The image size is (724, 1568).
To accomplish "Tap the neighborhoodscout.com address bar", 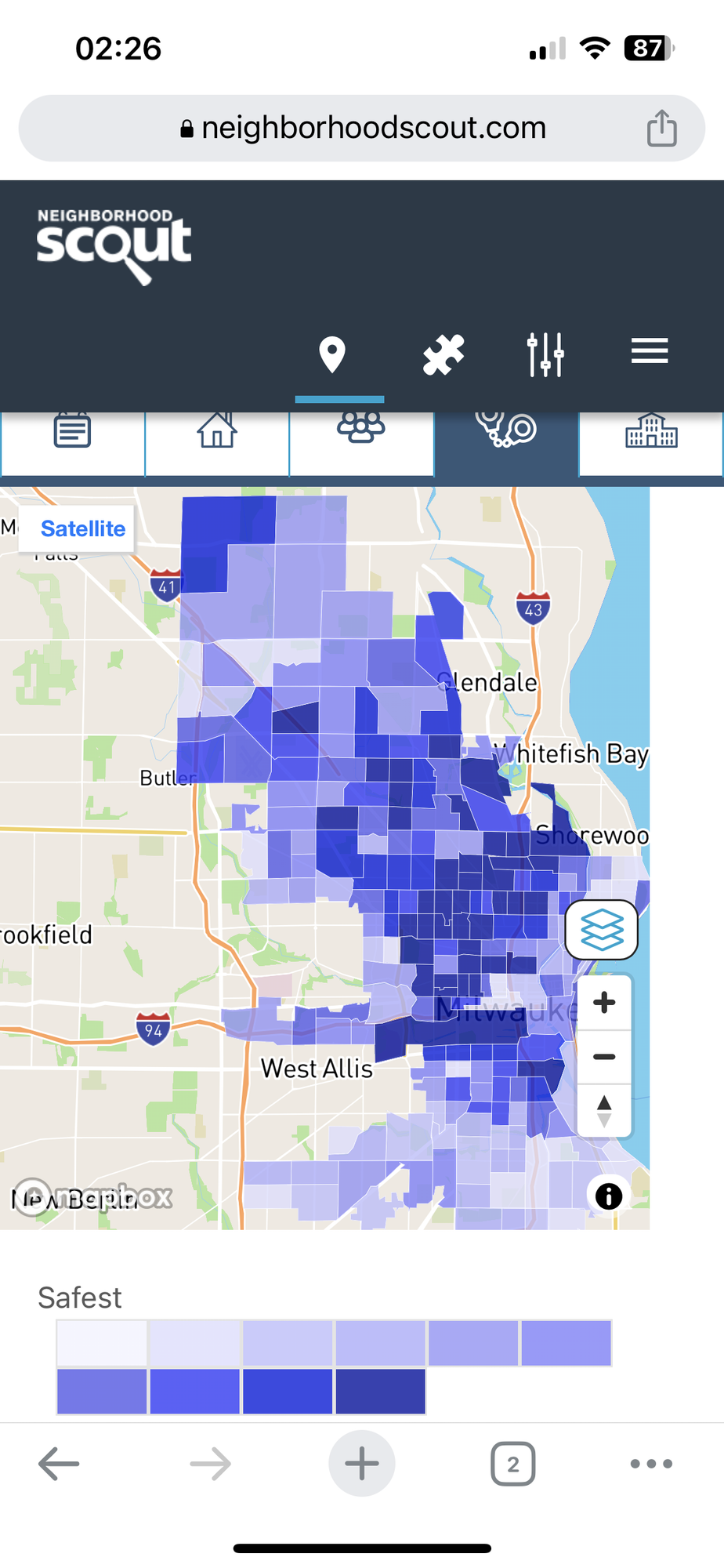I will click(x=362, y=129).
